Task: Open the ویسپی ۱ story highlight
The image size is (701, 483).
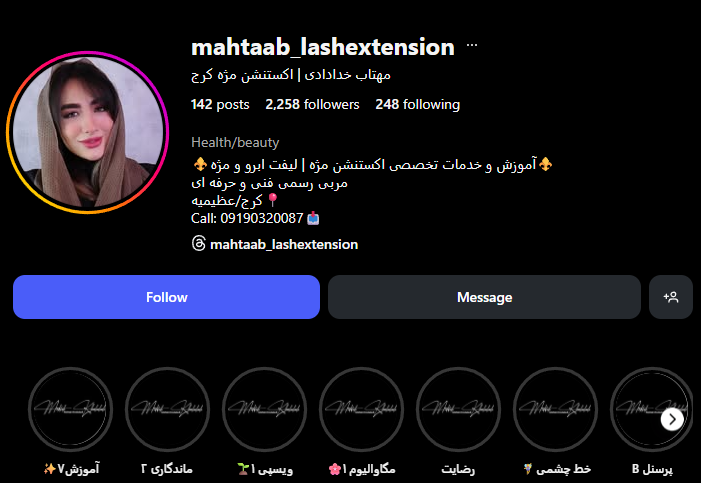Action: (263, 409)
